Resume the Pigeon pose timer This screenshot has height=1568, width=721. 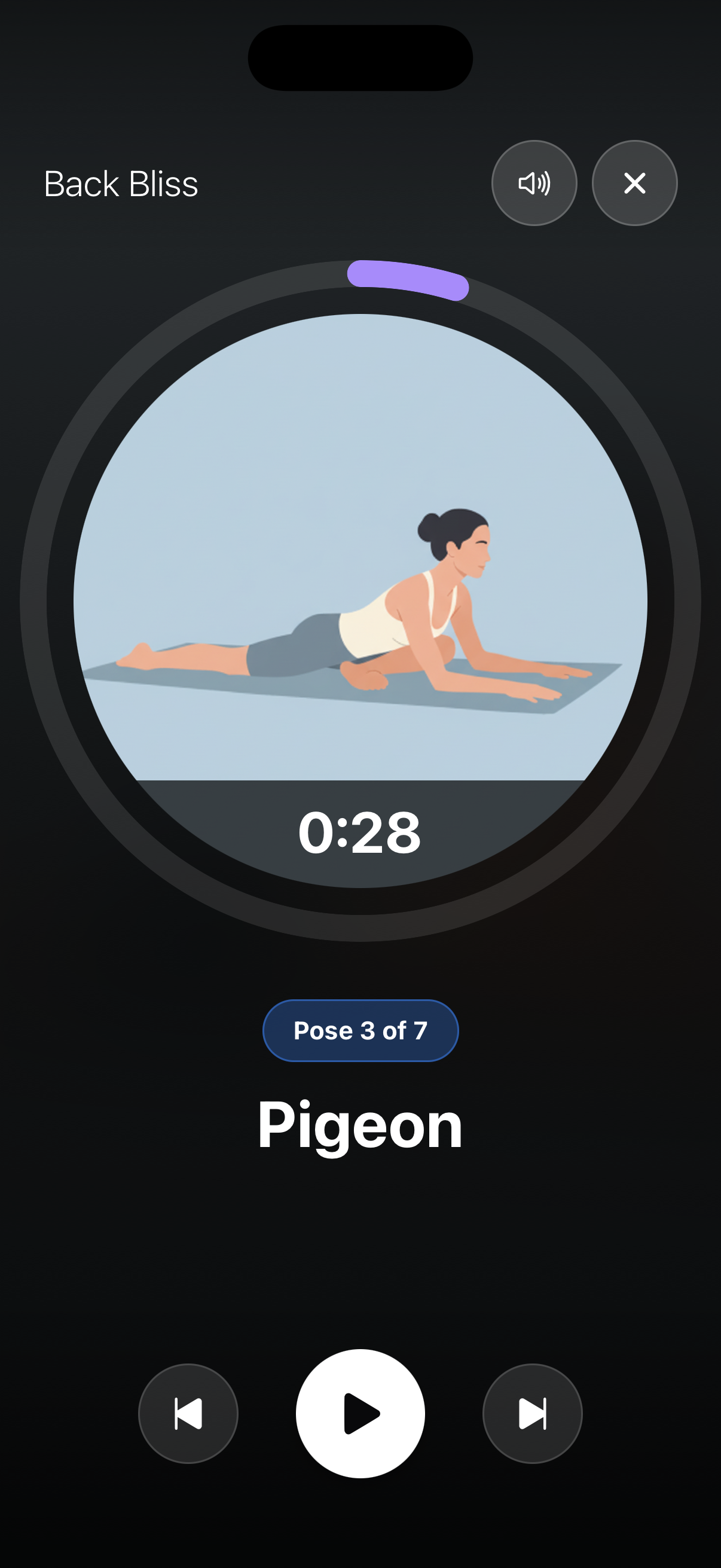coord(360,1413)
